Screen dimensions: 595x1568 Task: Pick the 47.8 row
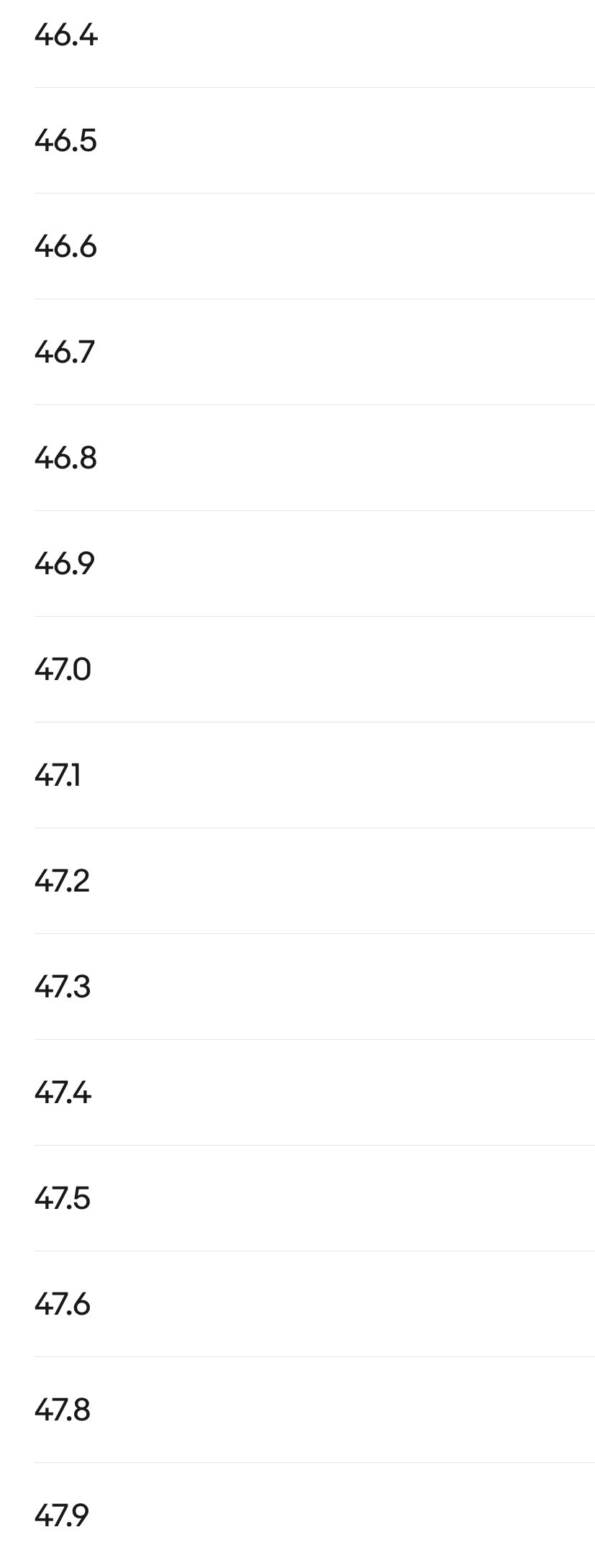point(63,1410)
